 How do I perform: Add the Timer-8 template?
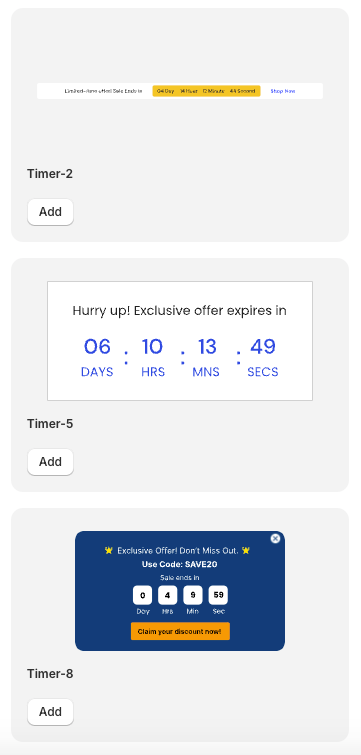pyautogui.click(x=50, y=712)
